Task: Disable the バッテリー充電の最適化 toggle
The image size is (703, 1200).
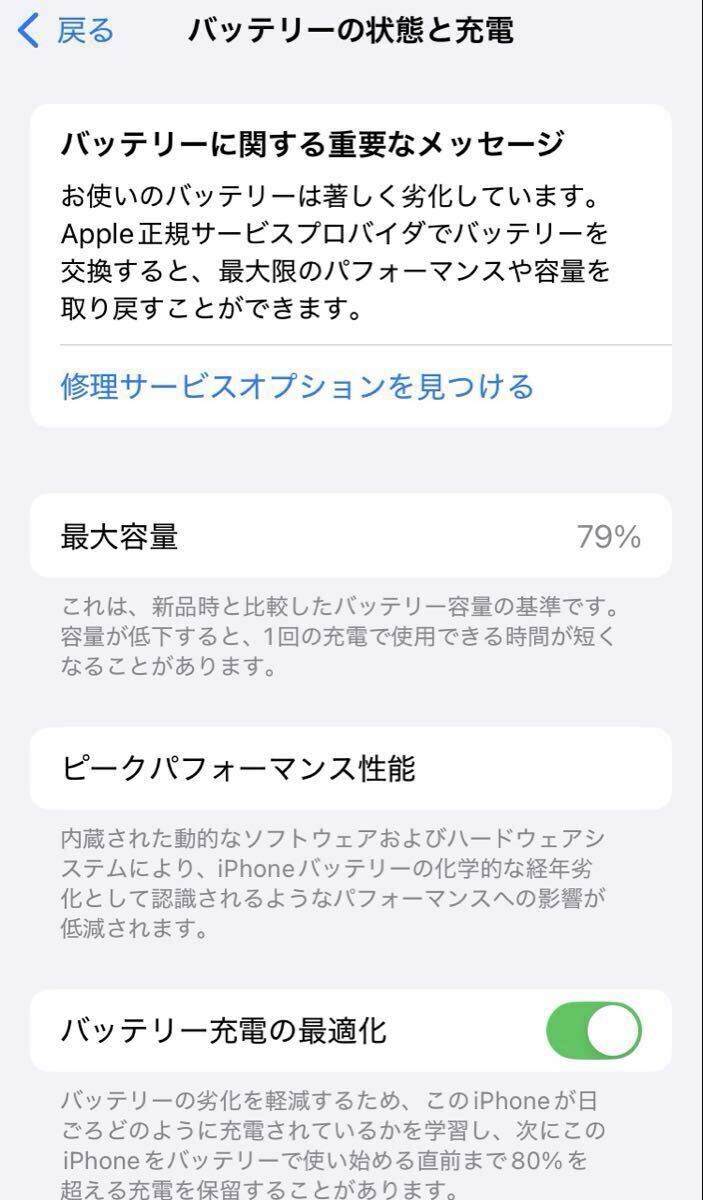Action: point(593,1031)
